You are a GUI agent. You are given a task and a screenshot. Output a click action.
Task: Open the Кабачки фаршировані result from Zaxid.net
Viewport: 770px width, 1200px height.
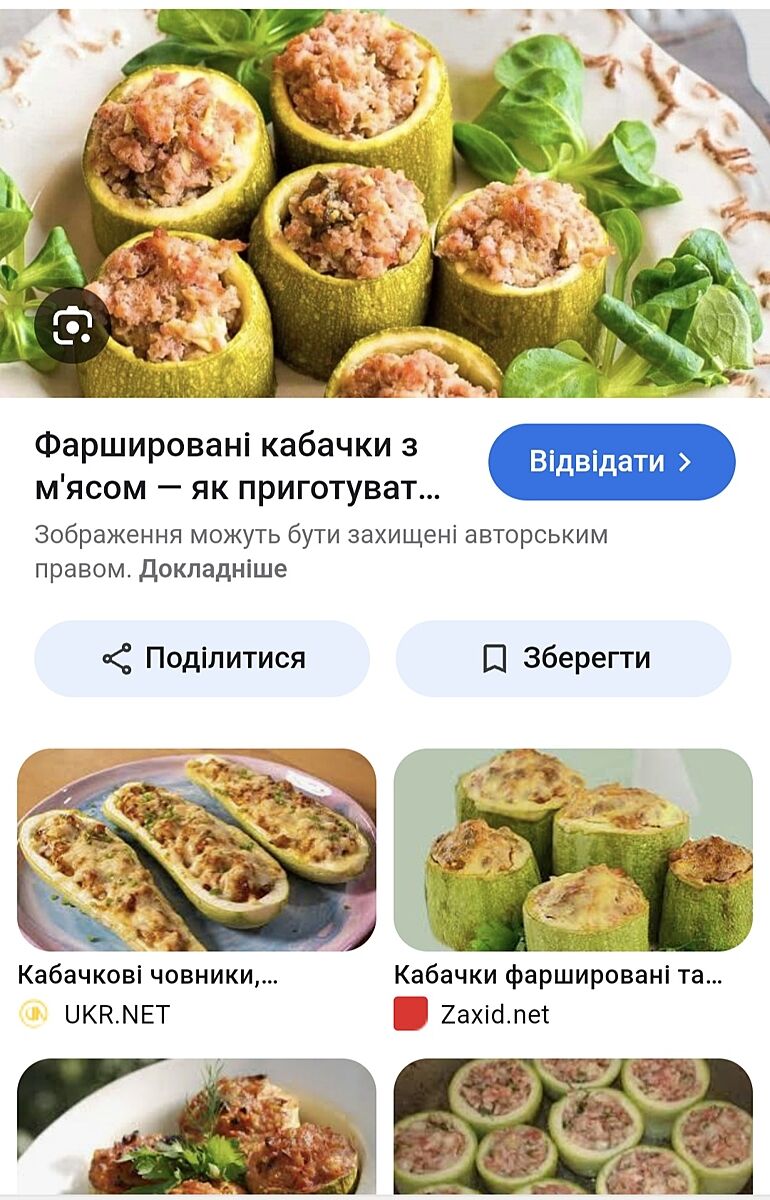pyautogui.click(x=572, y=850)
